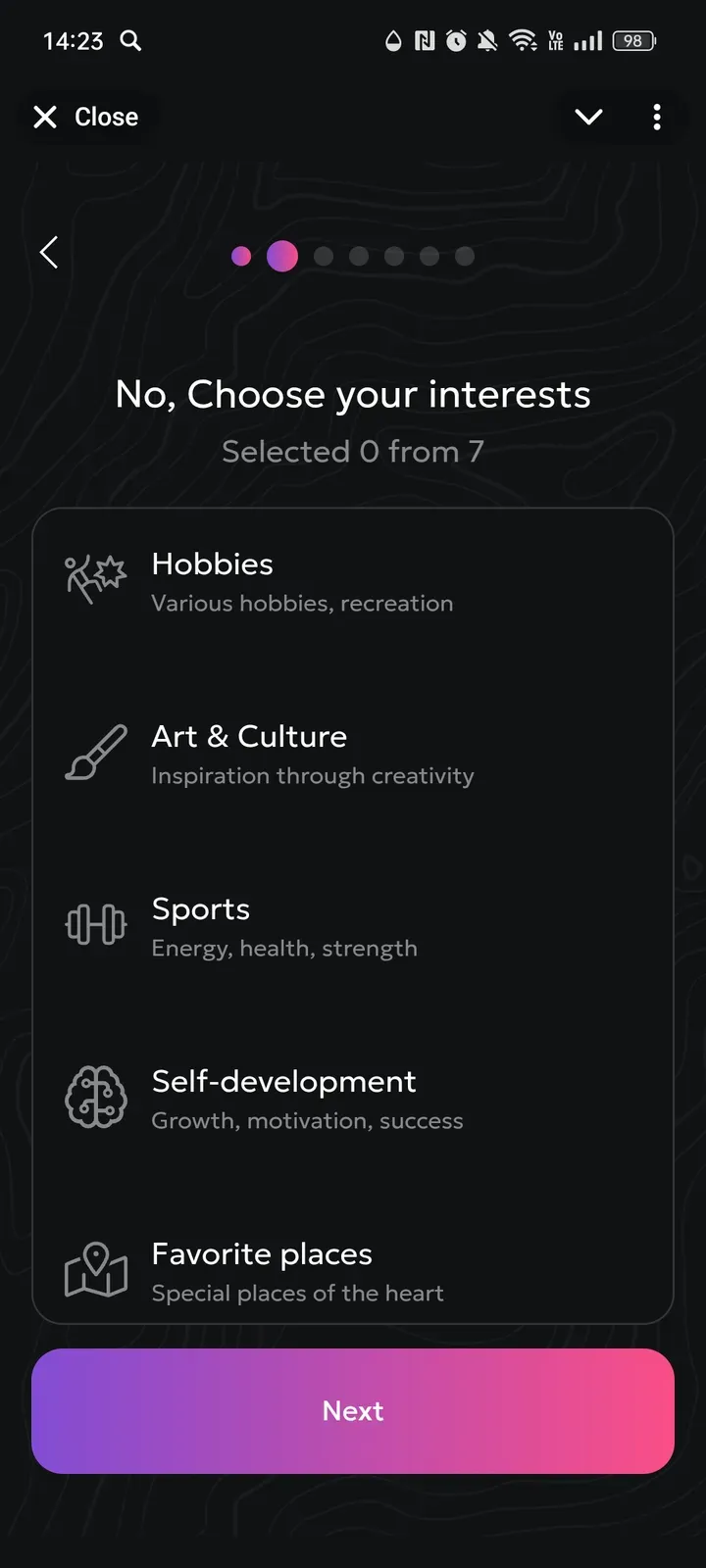Image resolution: width=706 pixels, height=1568 pixels.
Task: Select Self-development as an interest
Action: 353,1099
